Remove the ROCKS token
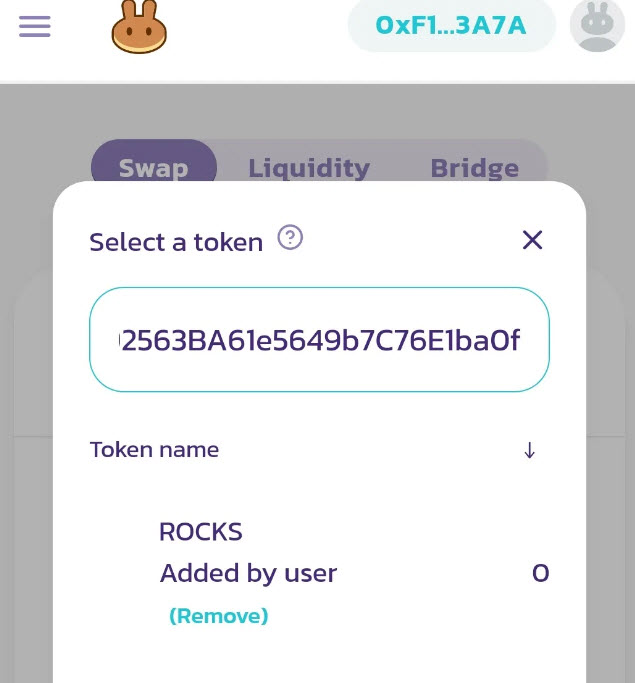The height and width of the screenshot is (683, 635). (219, 616)
